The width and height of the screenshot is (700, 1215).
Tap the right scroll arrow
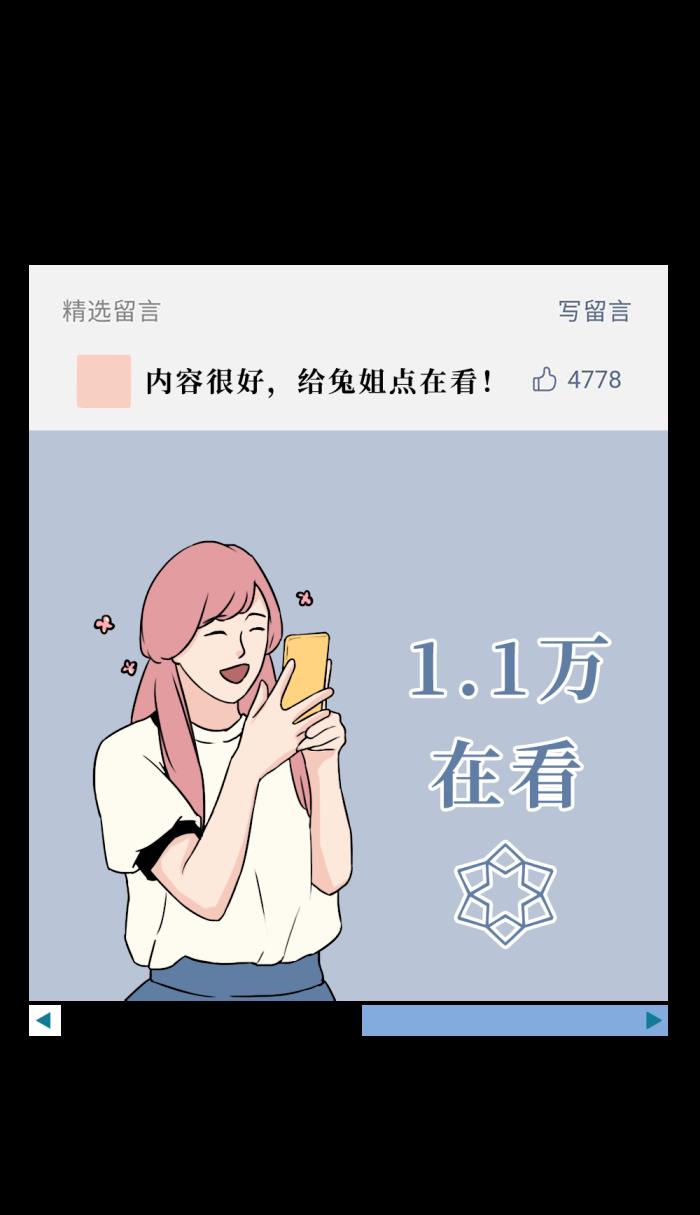653,1020
